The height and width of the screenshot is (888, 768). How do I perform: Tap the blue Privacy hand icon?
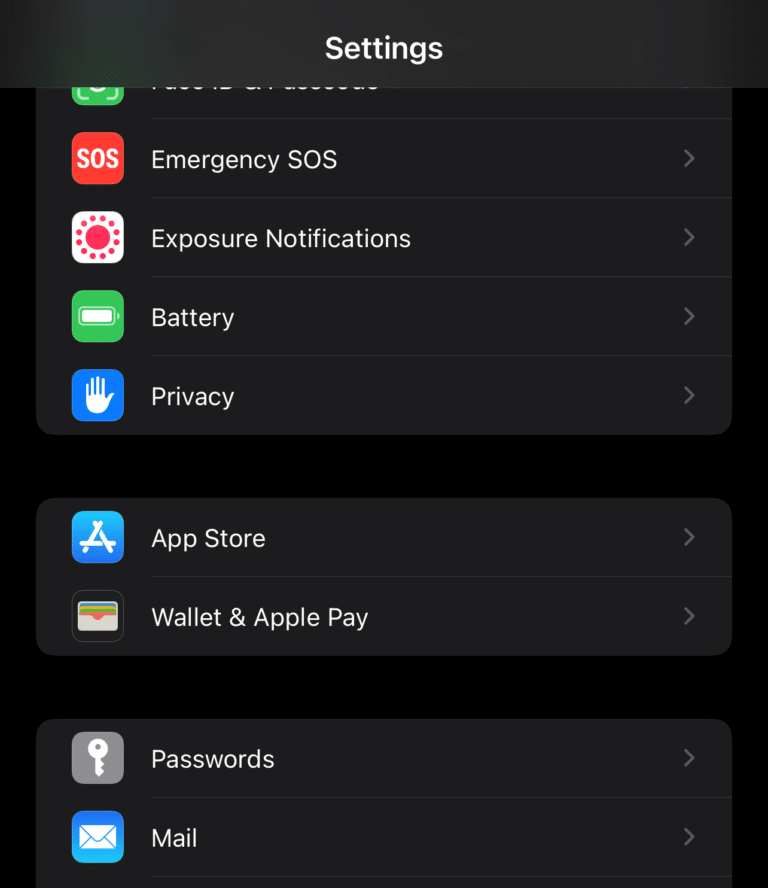(x=97, y=395)
